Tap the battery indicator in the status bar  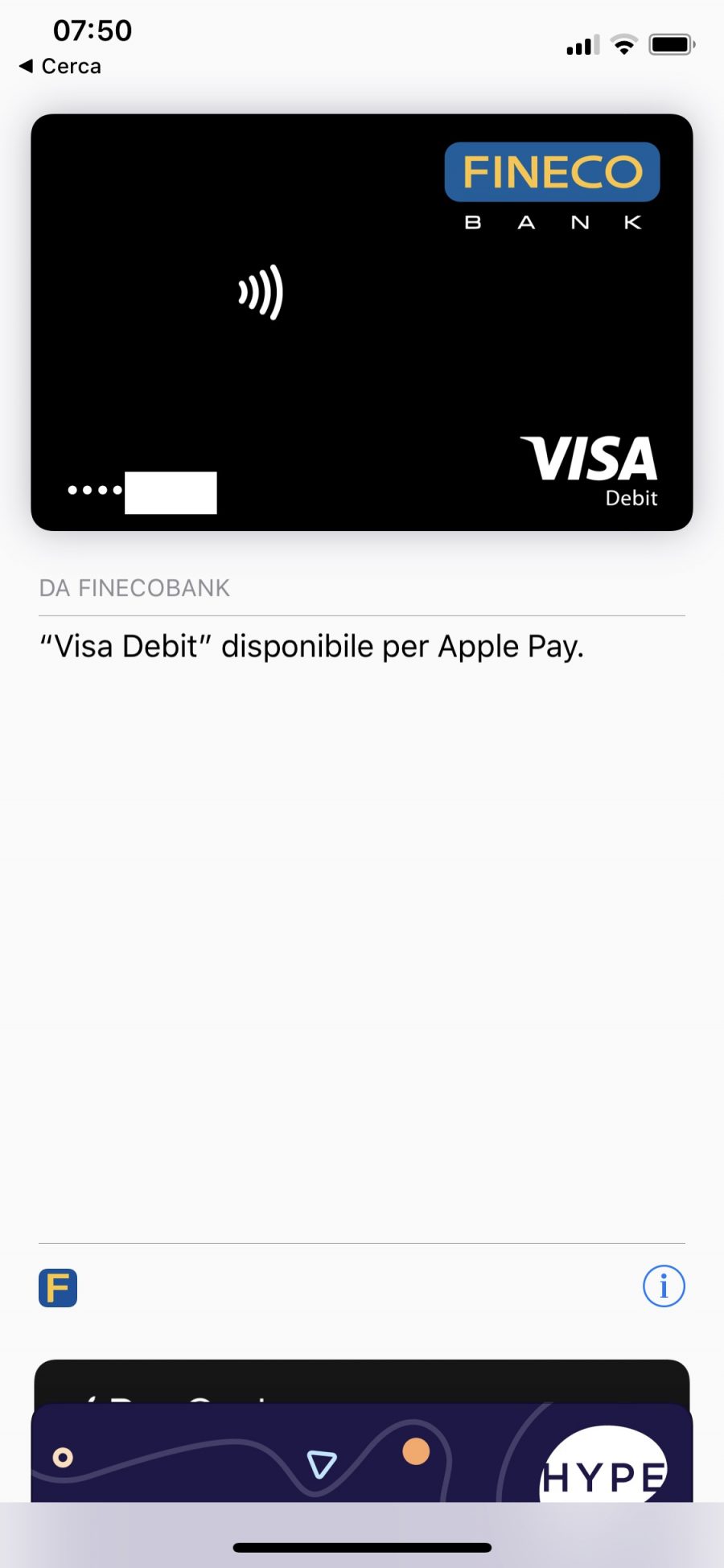(x=670, y=44)
